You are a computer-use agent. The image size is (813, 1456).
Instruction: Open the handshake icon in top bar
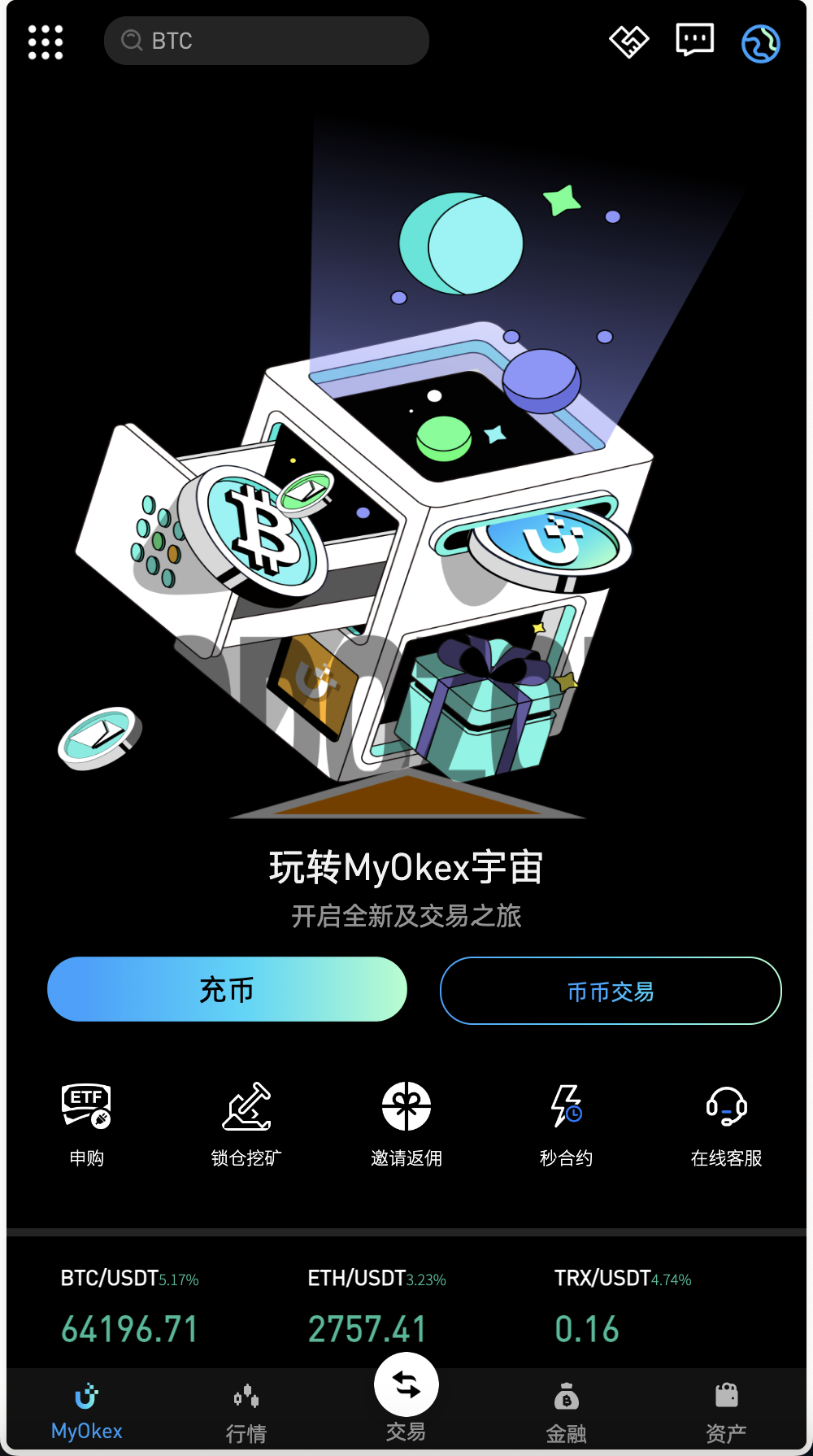[x=629, y=41]
